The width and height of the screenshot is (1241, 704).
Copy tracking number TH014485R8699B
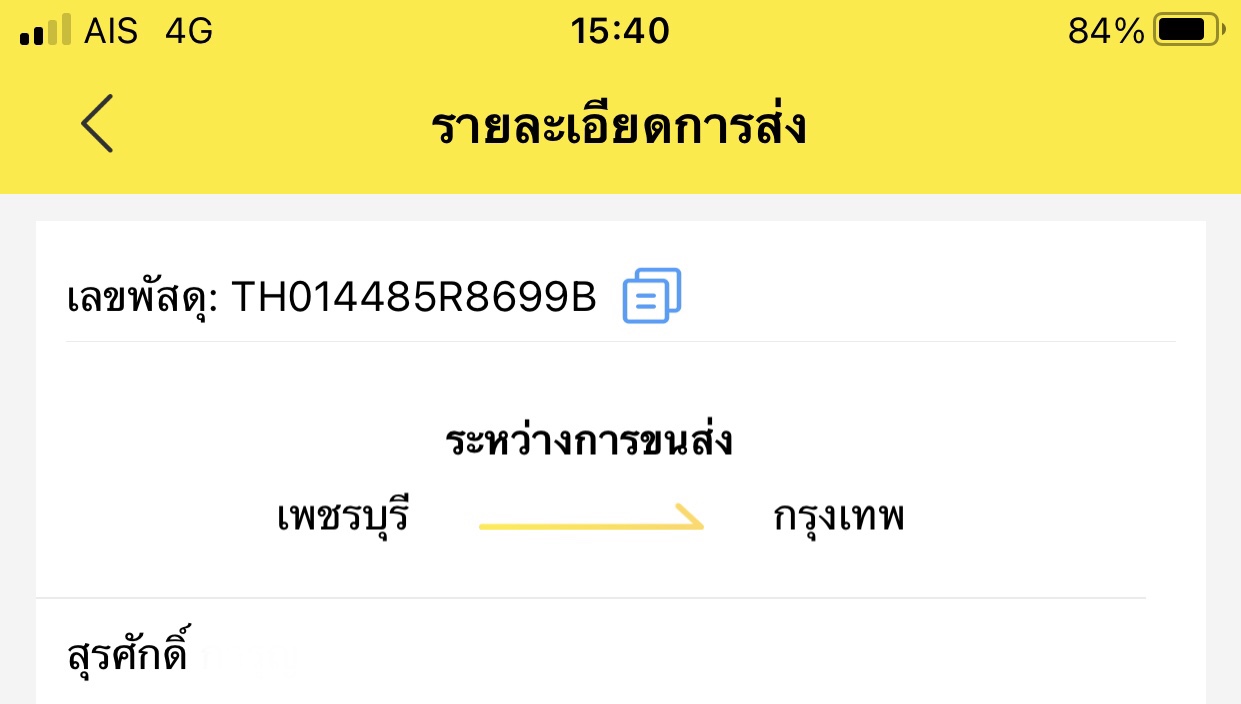point(652,296)
